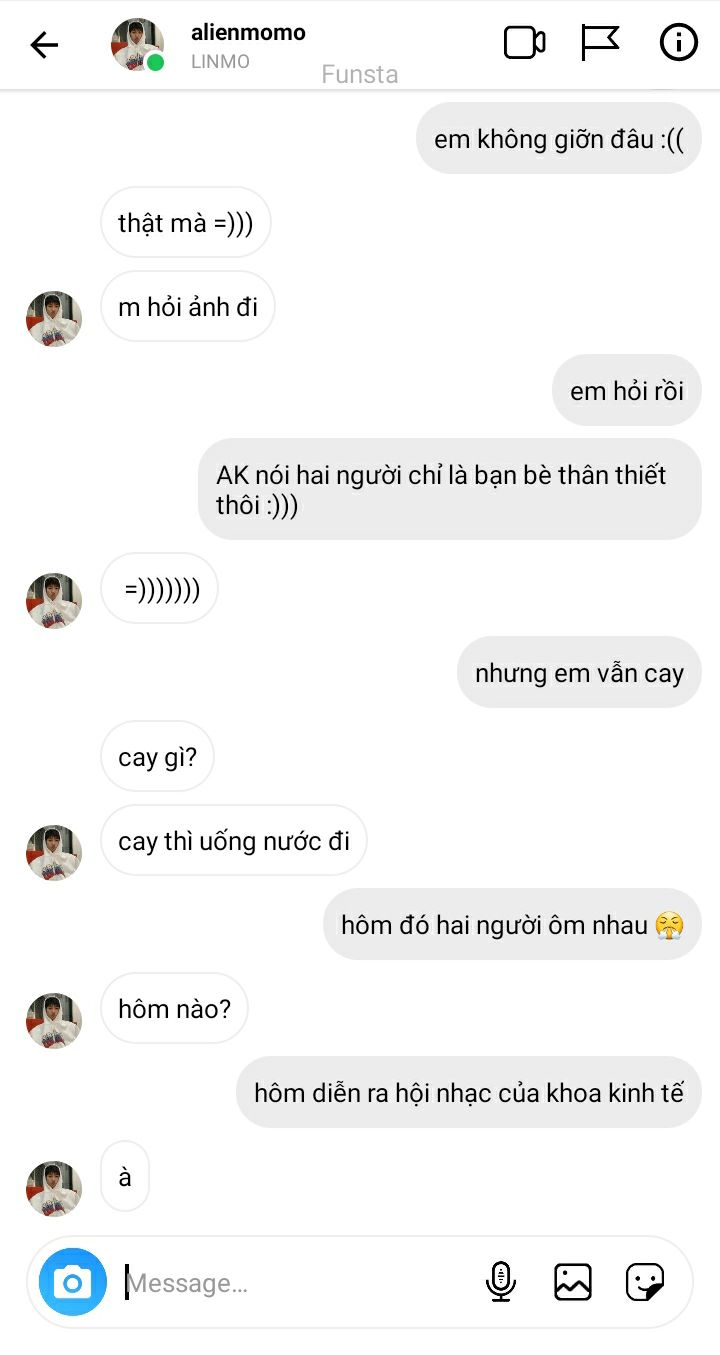Focus the Message text field

(x=300, y=1282)
